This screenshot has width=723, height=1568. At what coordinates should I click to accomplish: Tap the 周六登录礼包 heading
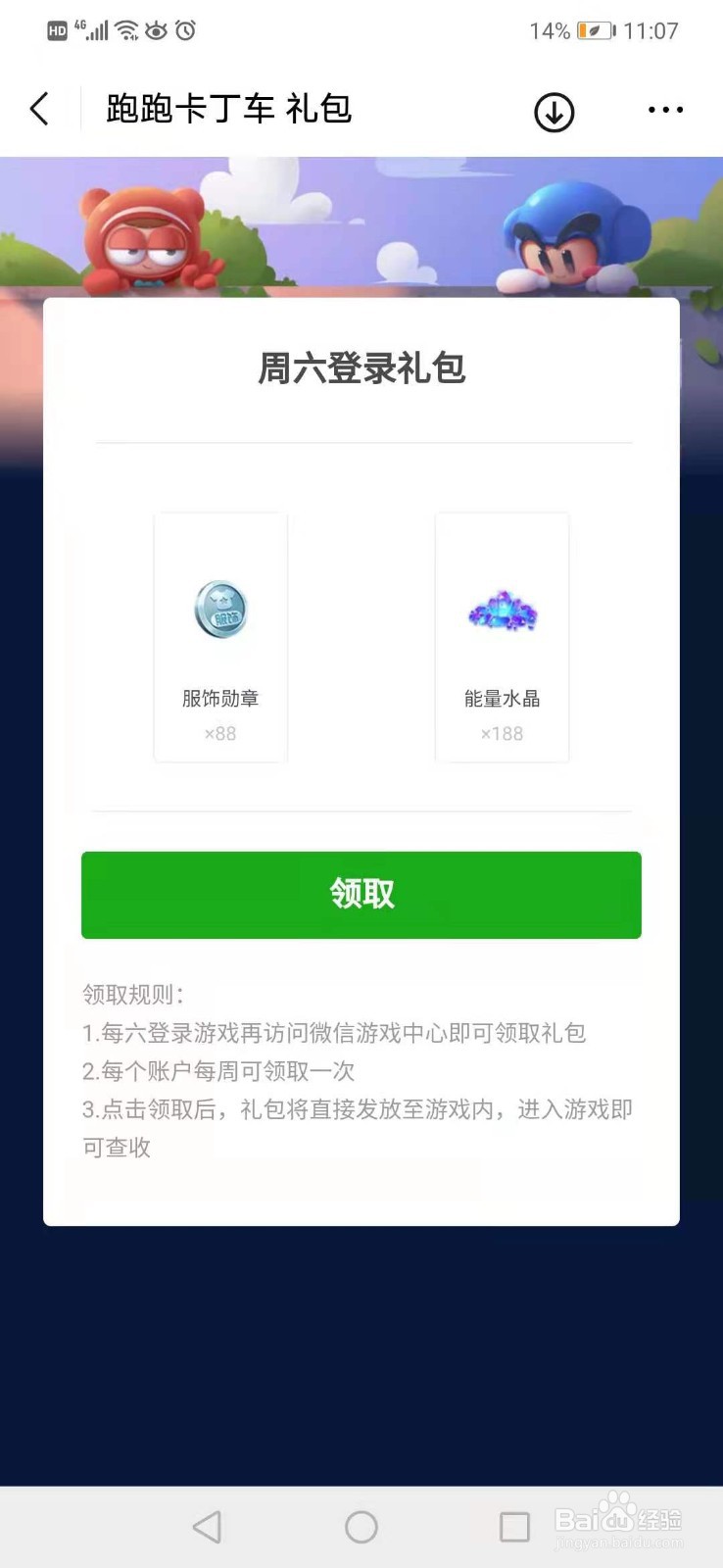coord(361,368)
